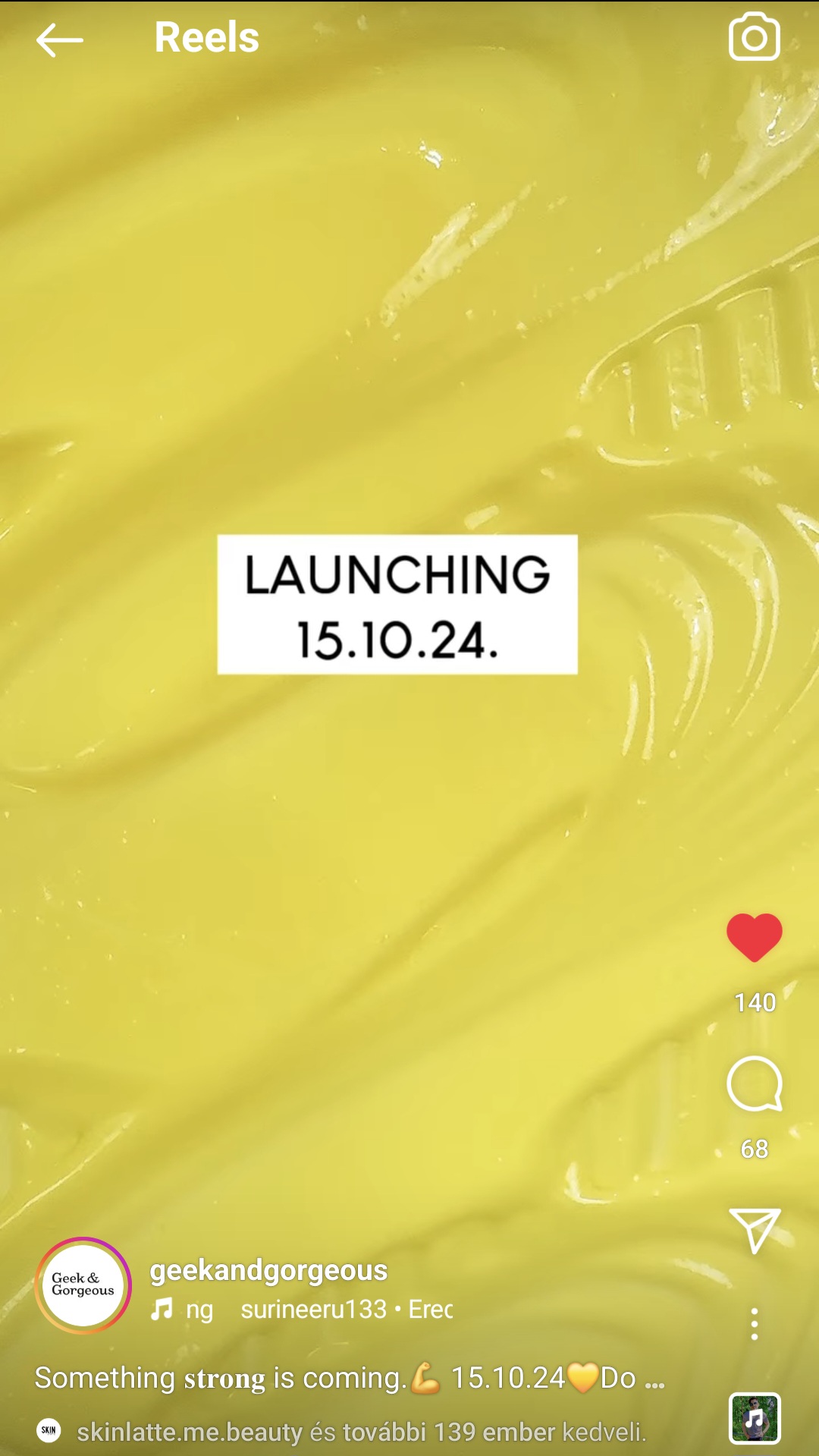This screenshot has width=819, height=1456.
Task: Share this reel with the paper plane
Action: (x=754, y=1230)
